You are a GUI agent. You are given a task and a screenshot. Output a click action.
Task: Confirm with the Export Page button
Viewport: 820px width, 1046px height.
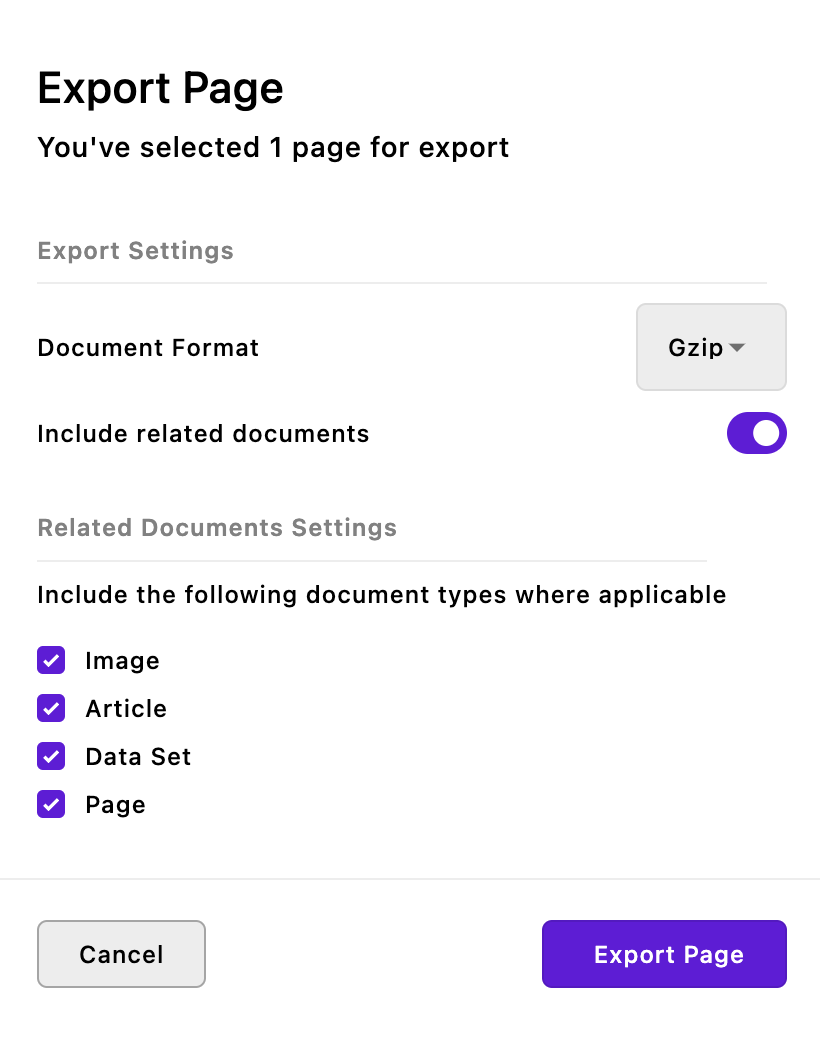pyautogui.click(x=664, y=954)
